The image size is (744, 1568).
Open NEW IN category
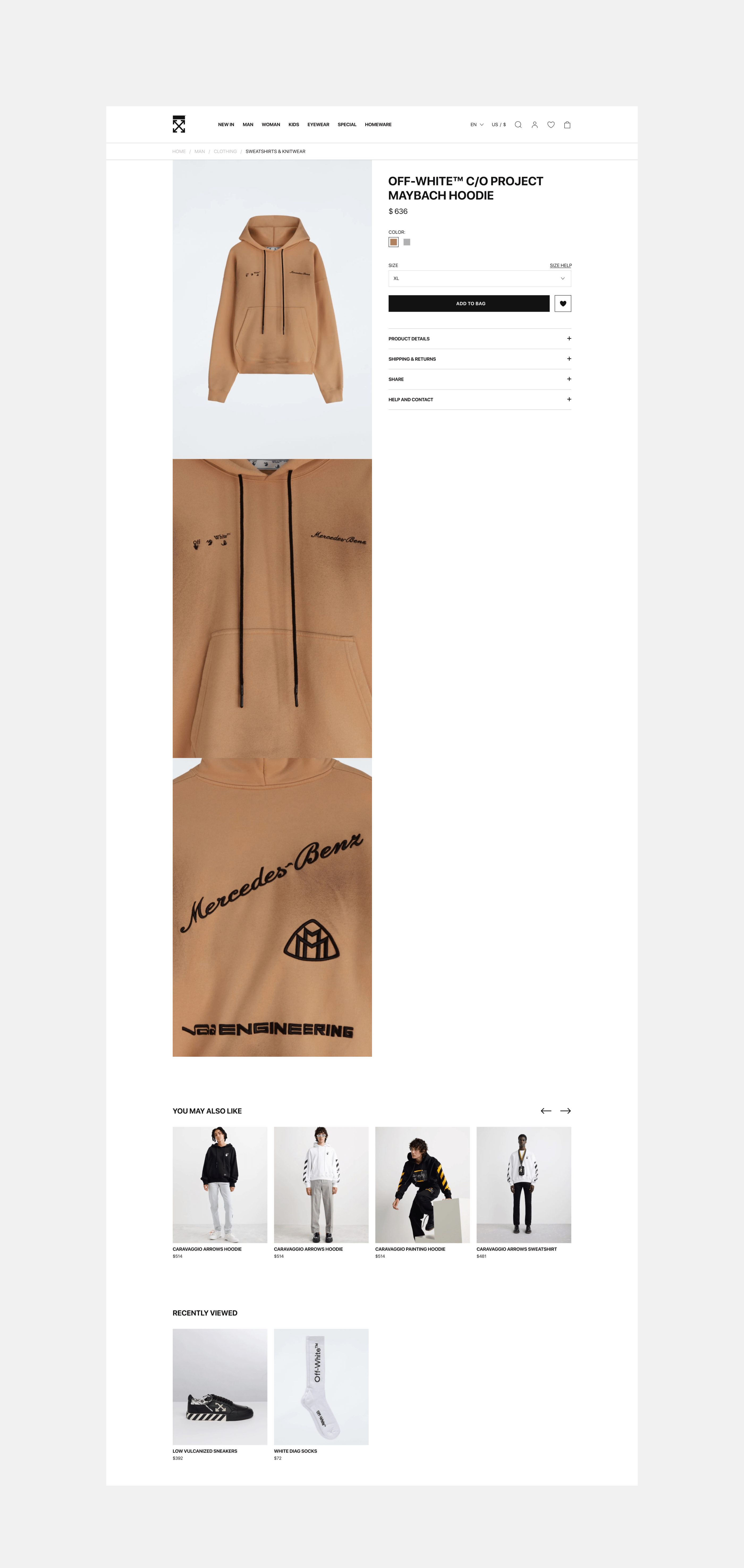coord(226,125)
